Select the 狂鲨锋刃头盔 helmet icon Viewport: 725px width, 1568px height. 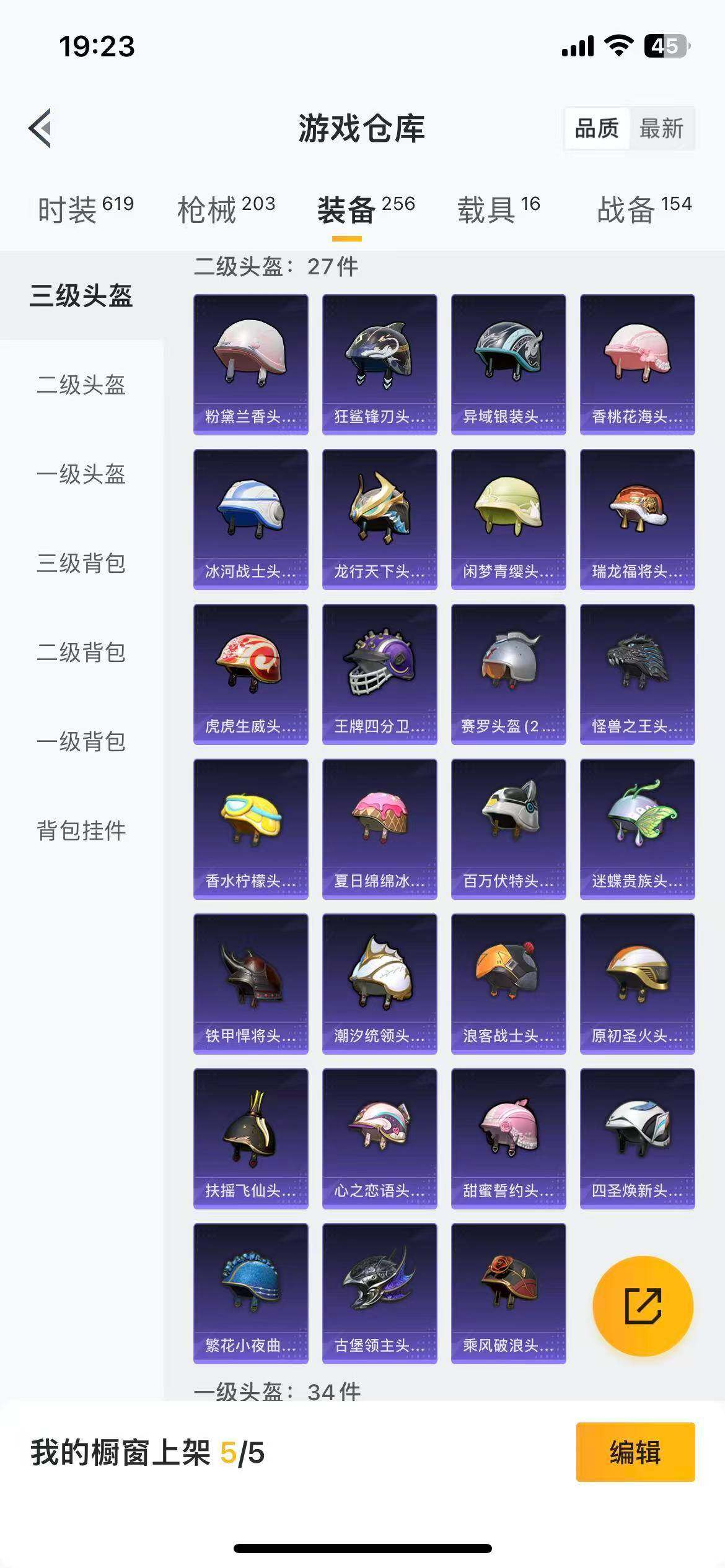coord(379,365)
